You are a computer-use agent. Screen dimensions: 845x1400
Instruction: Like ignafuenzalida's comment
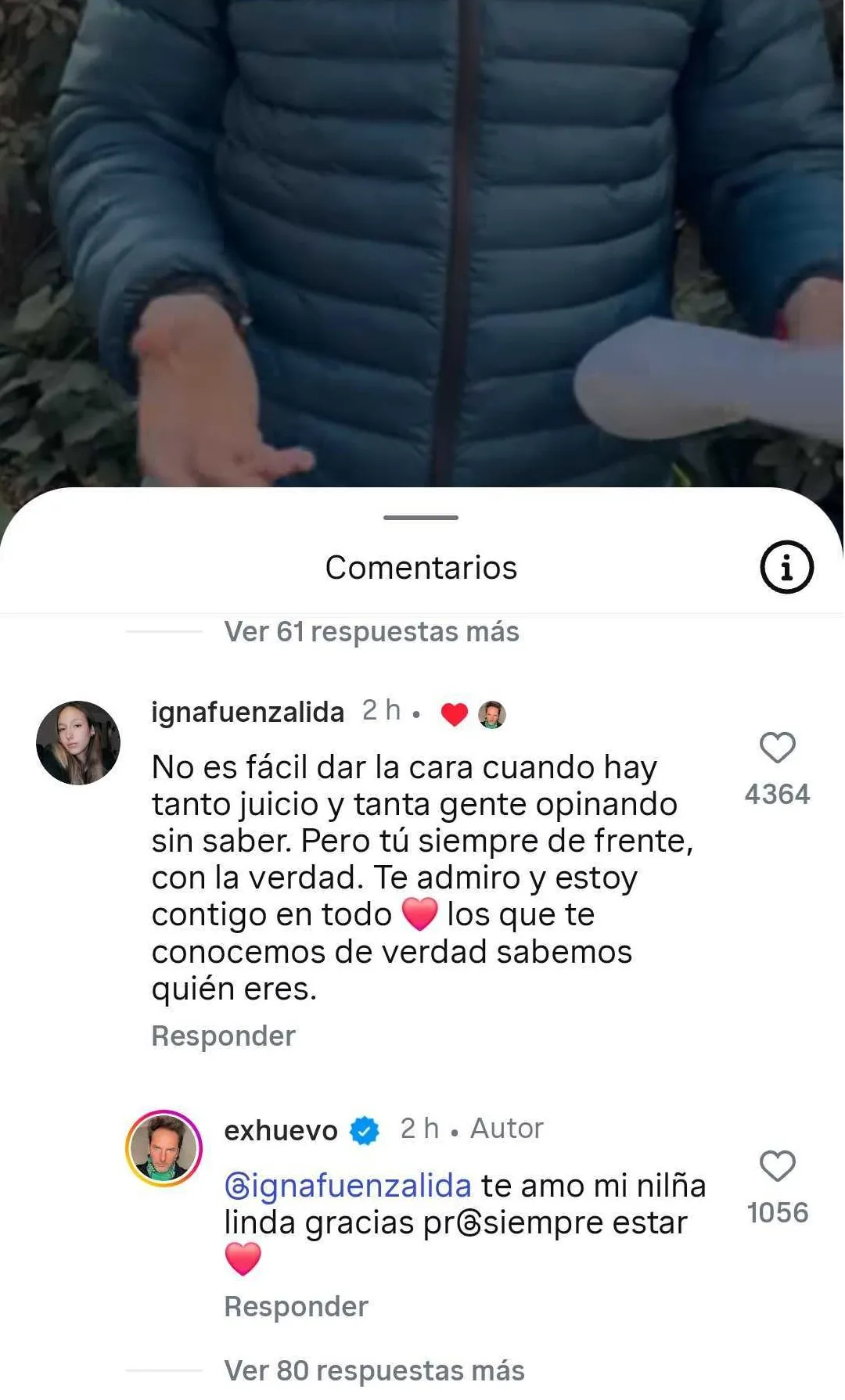(777, 748)
